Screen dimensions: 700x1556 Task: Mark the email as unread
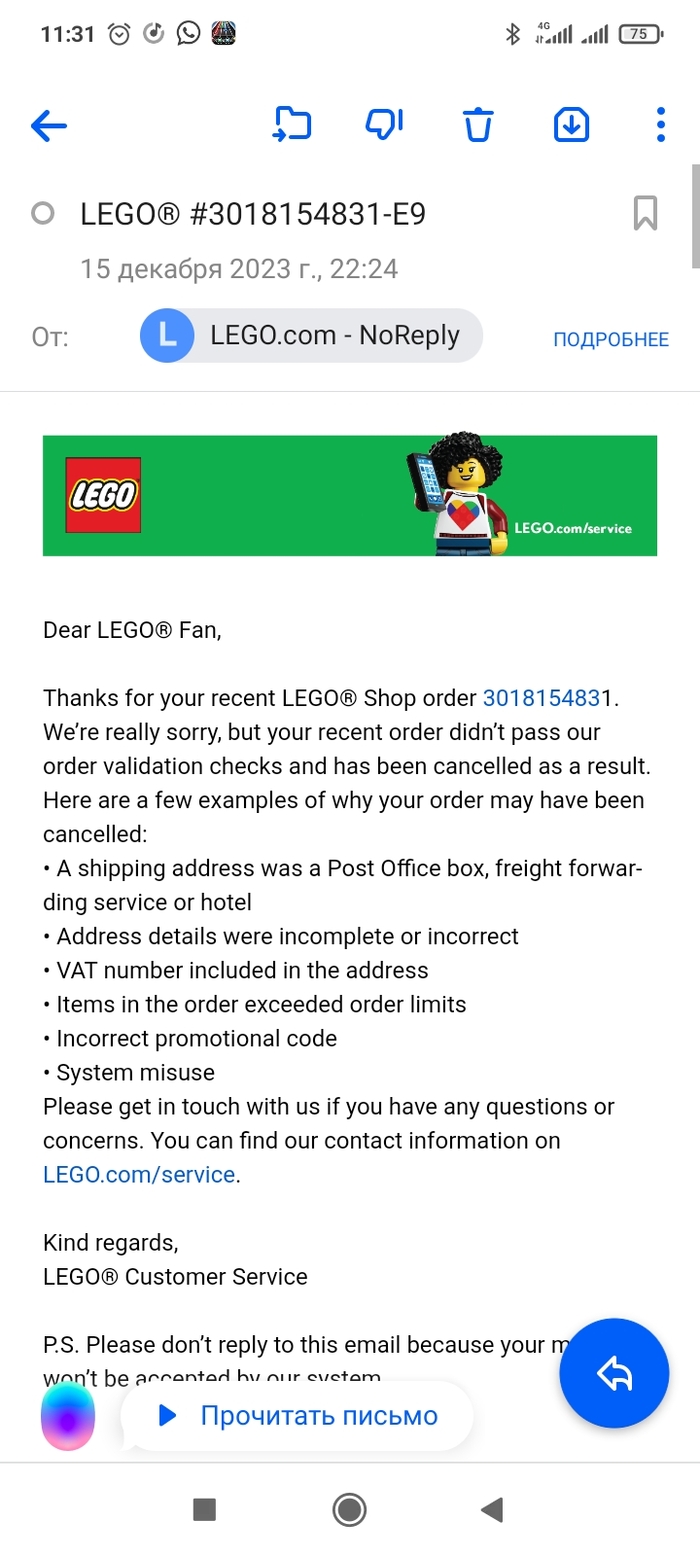[43, 213]
